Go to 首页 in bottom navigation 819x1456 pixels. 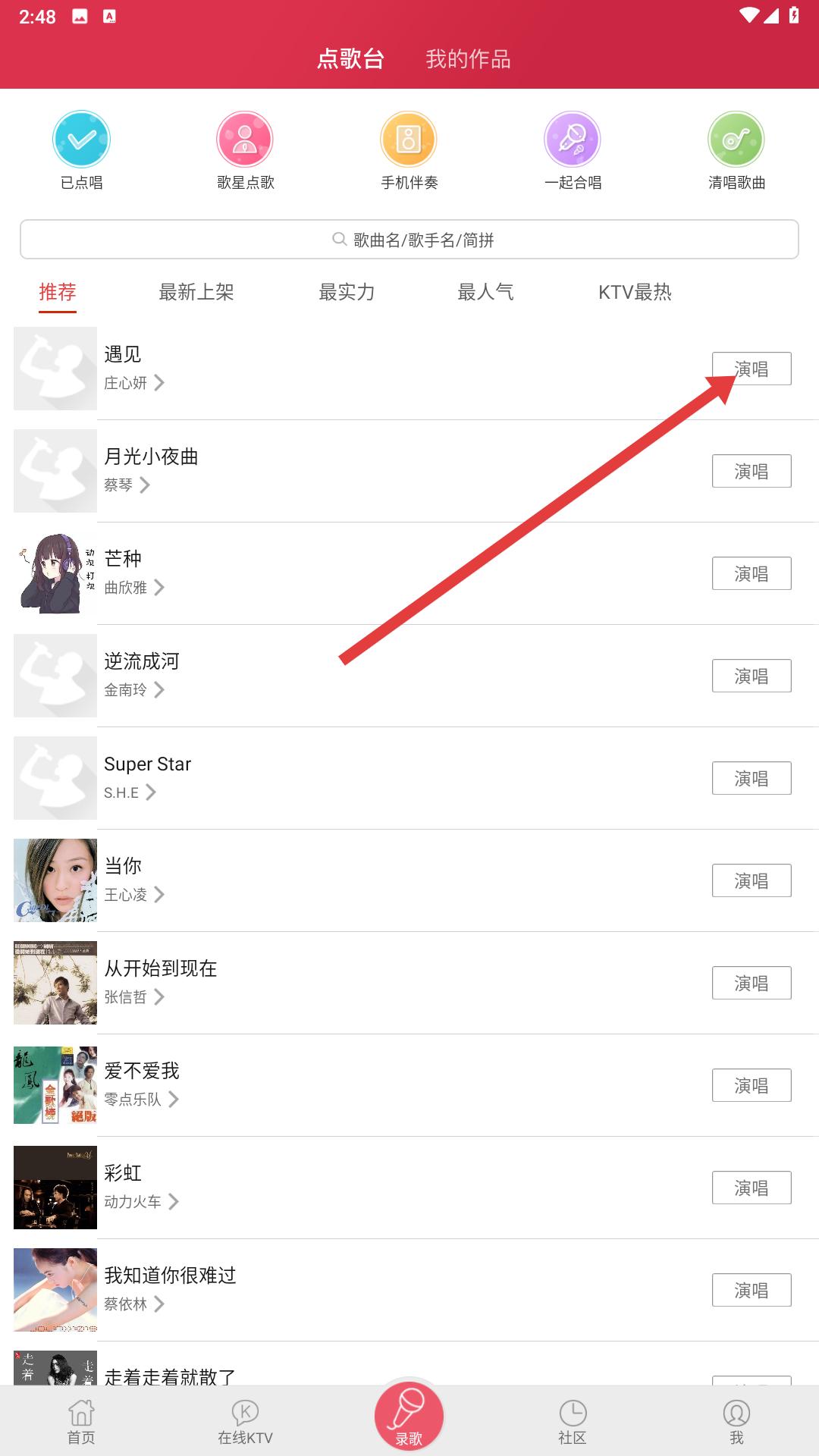tap(81, 1422)
